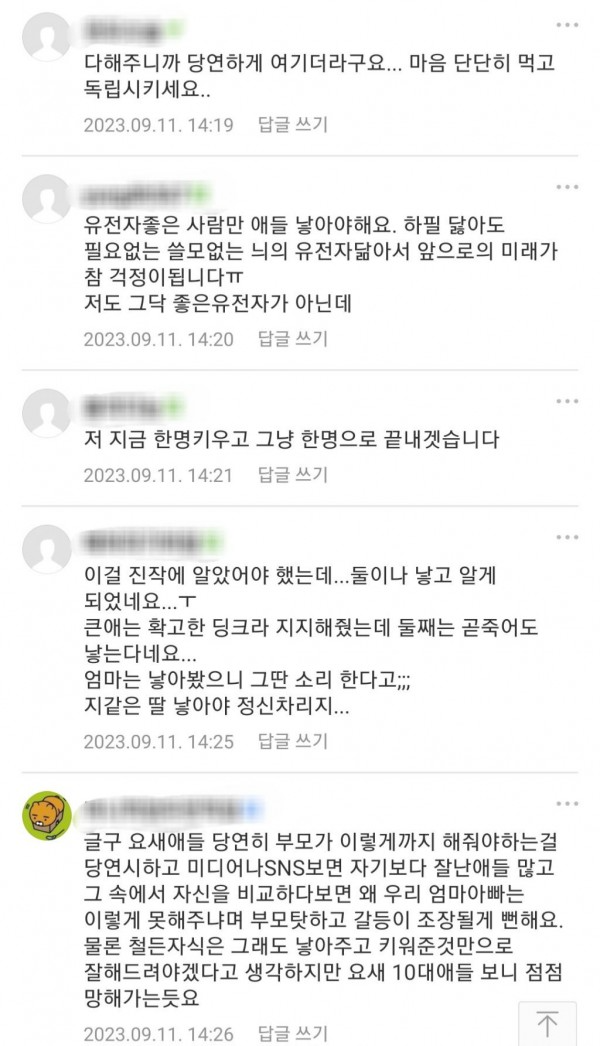This screenshot has width=600, height=1046.
Task: Open overflow menu on the 글구 요새애들 comment
Action: (567, 803)
